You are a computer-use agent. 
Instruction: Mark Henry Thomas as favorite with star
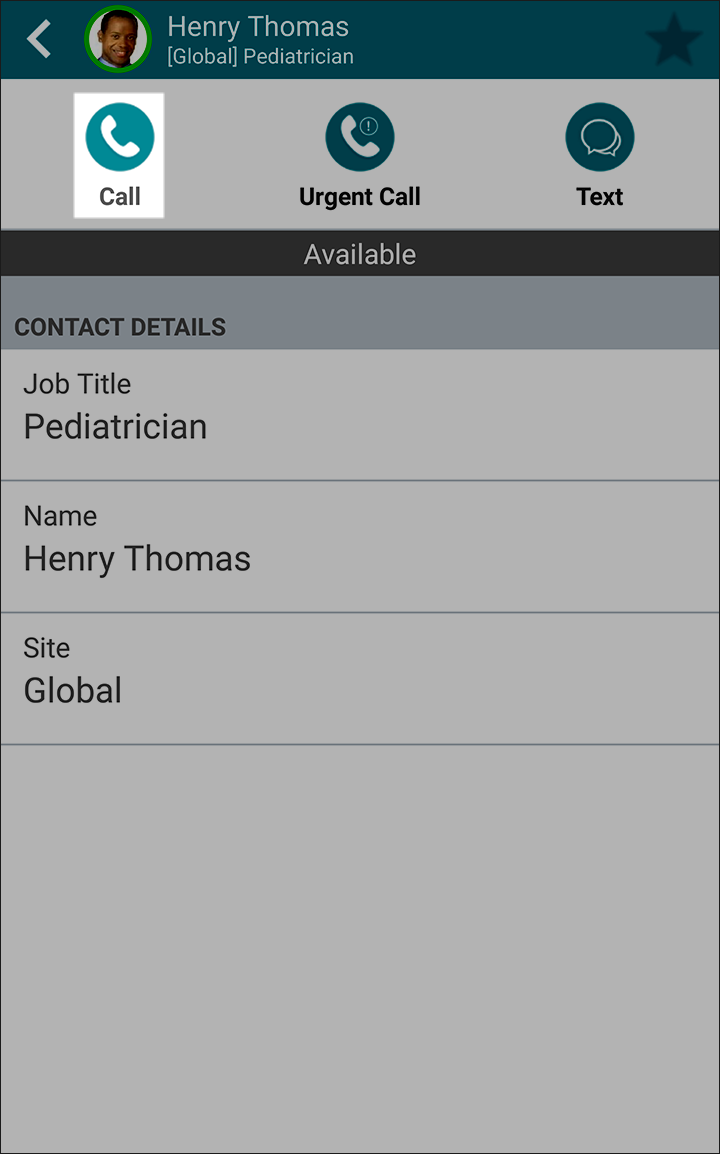coord(674,39)
